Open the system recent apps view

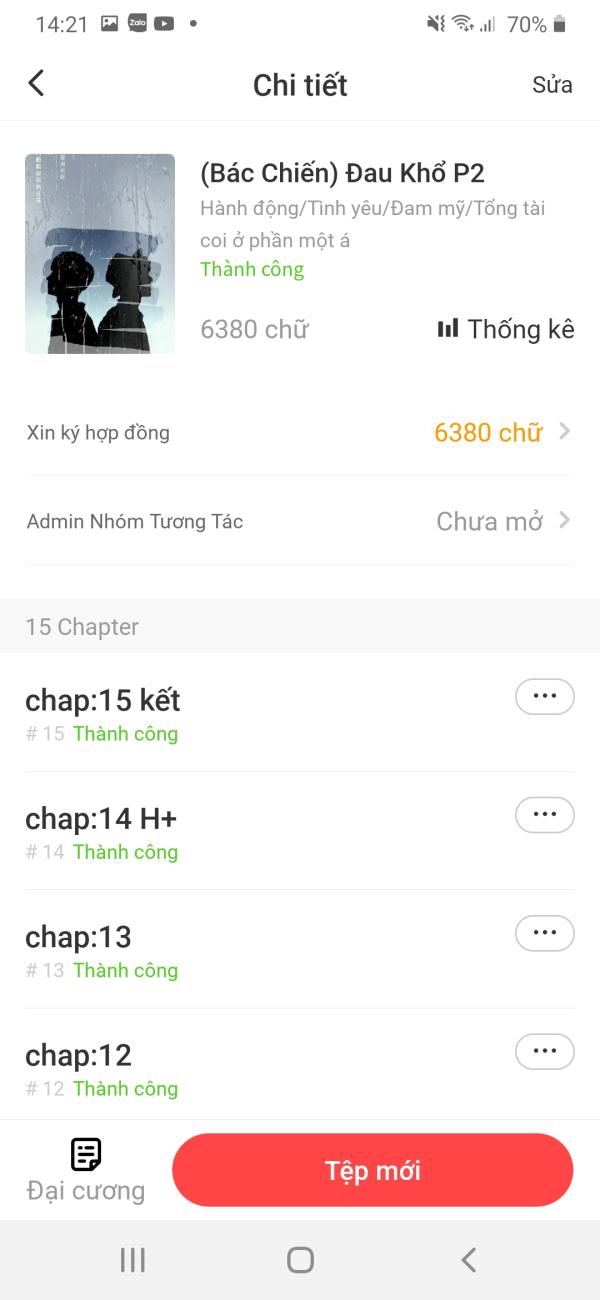click(x=133, y=1260)
